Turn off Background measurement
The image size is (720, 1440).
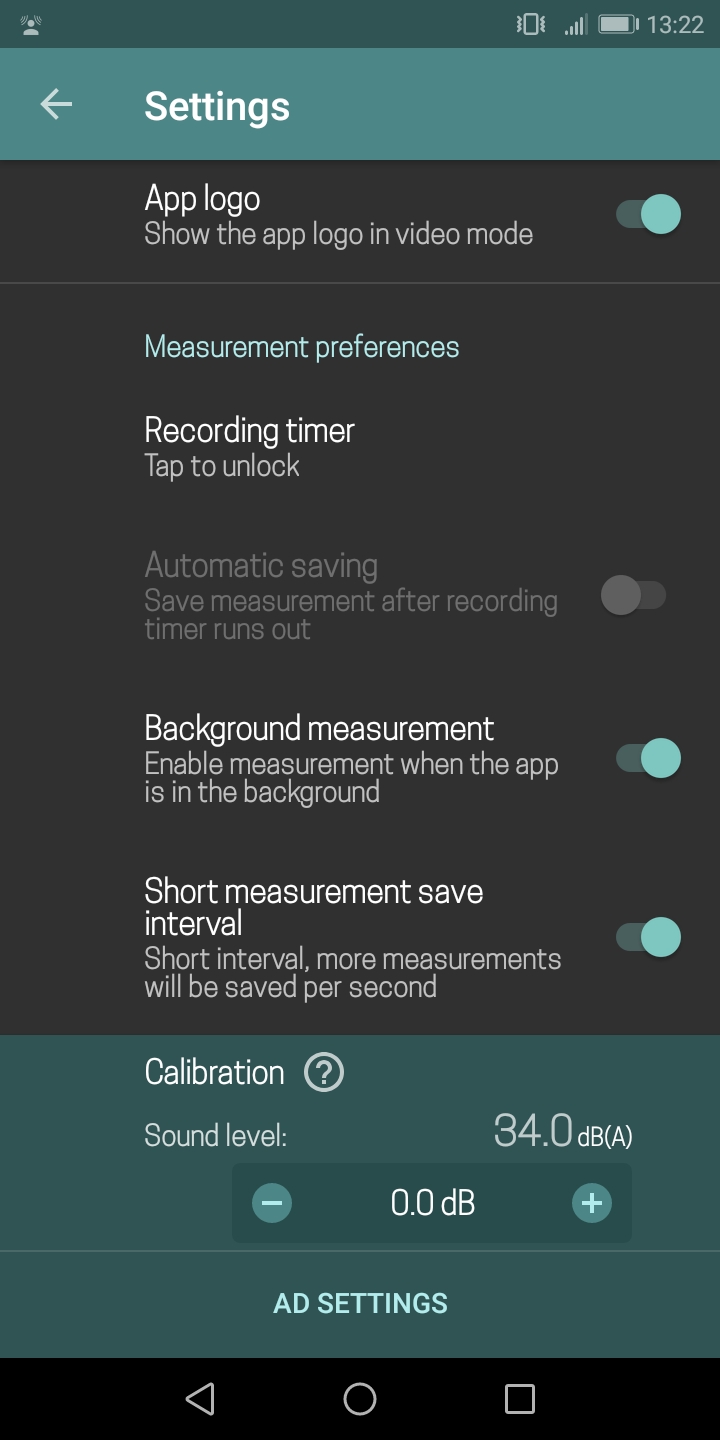(648, 758)
